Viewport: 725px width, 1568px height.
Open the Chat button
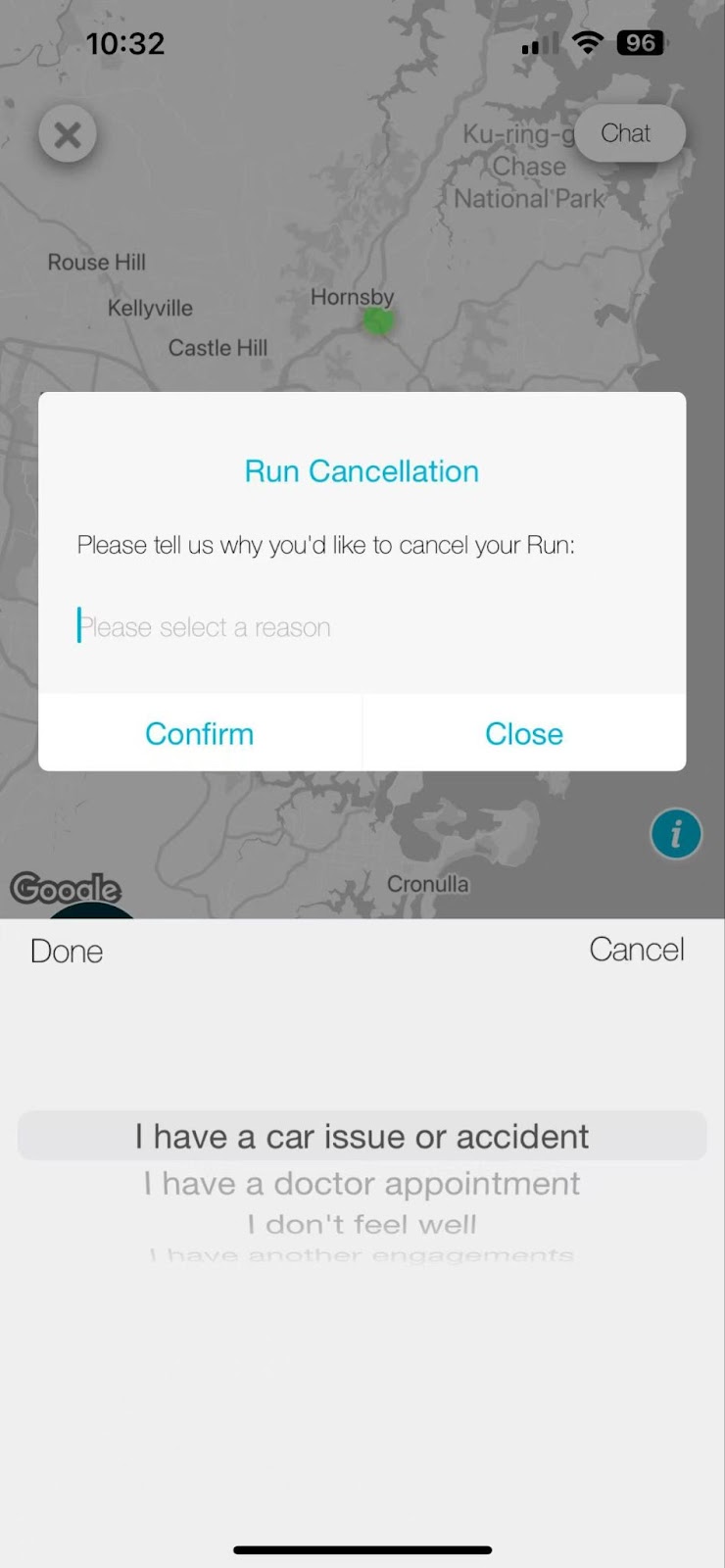point(627,133)
